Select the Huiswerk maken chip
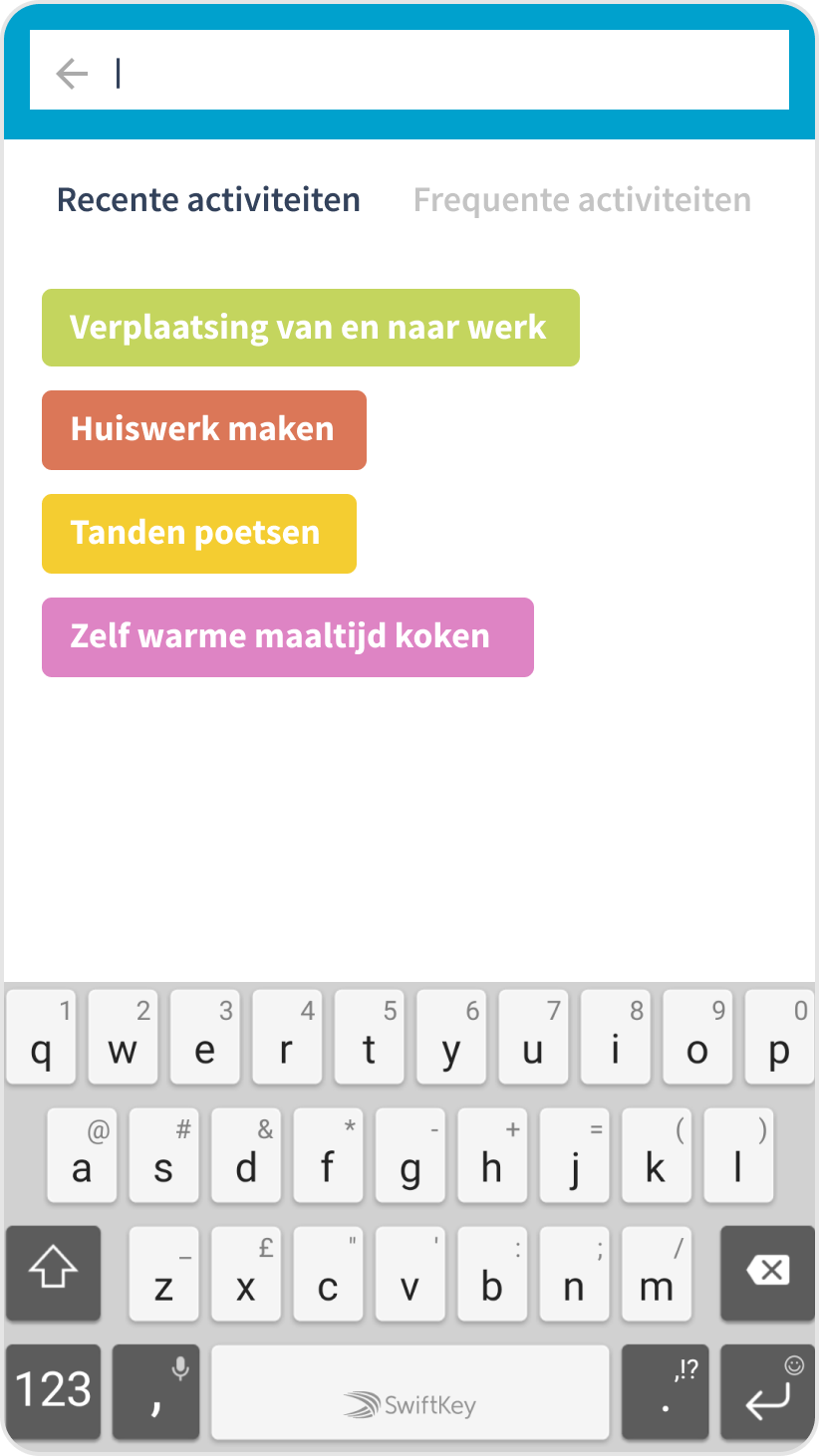This screenshot has width=819, height=1456. 204,430
